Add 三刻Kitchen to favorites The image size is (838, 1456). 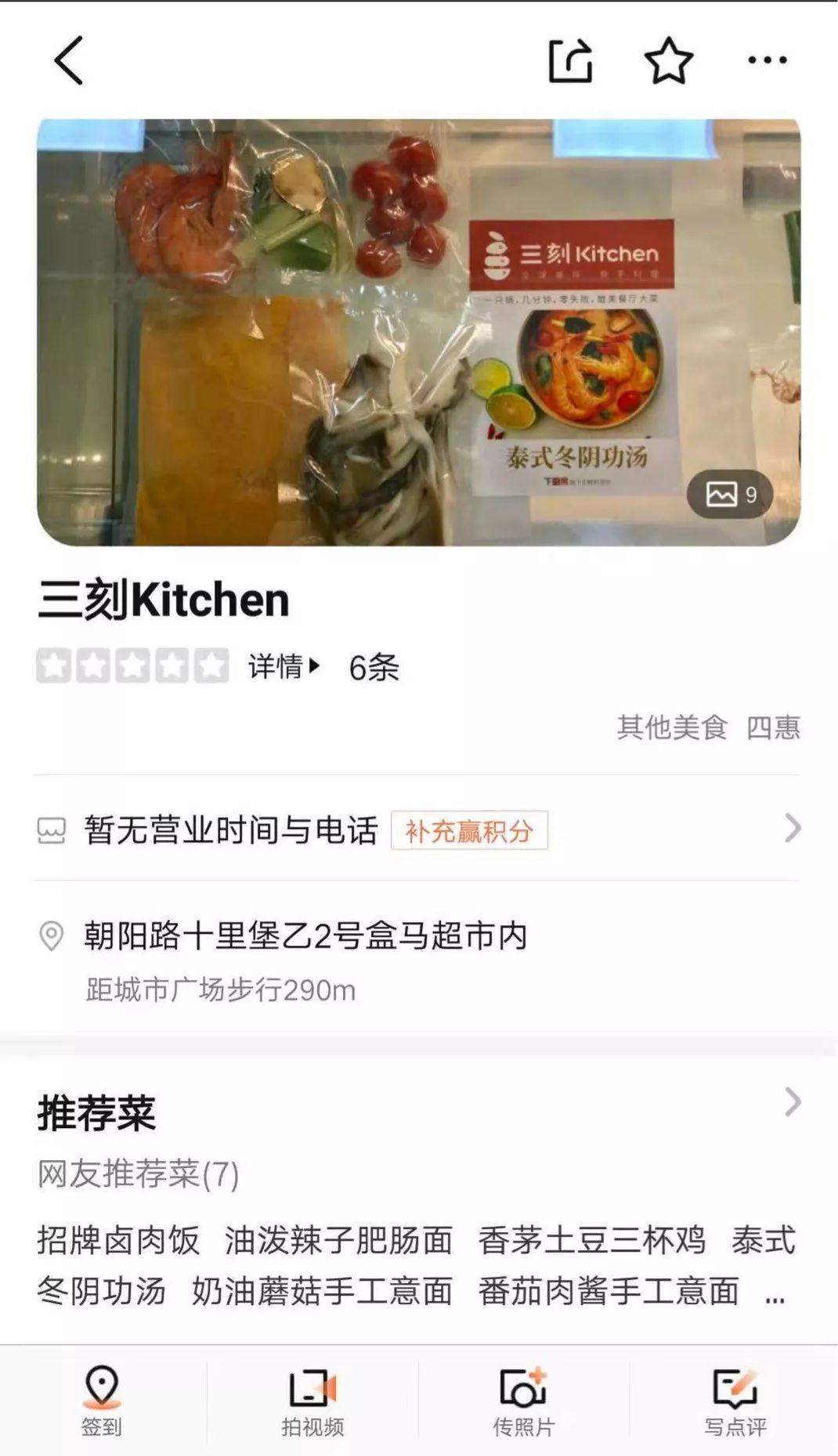[x=668, y=60]
